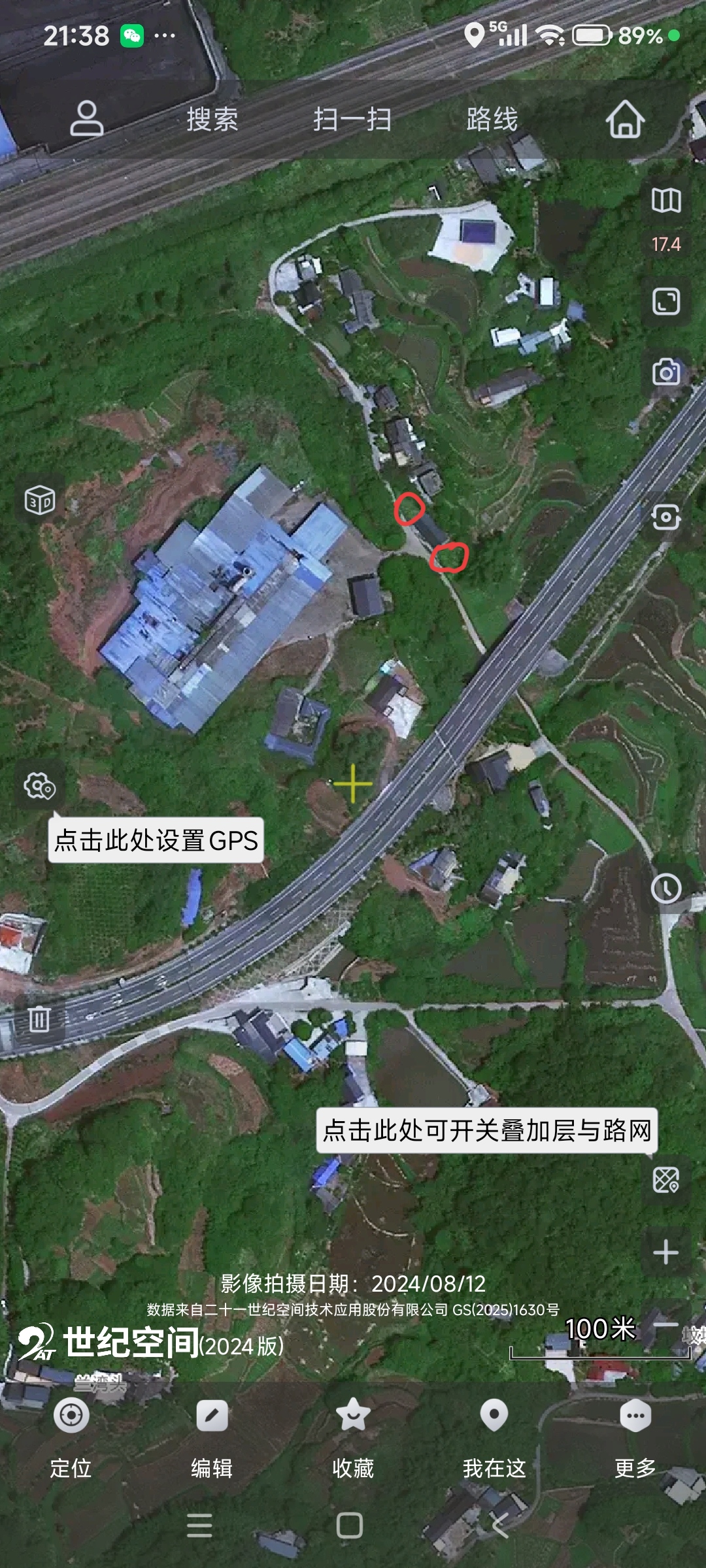706x1568 pixels.
Task: Zoom out with the minus button
Action: [666, 1325]
